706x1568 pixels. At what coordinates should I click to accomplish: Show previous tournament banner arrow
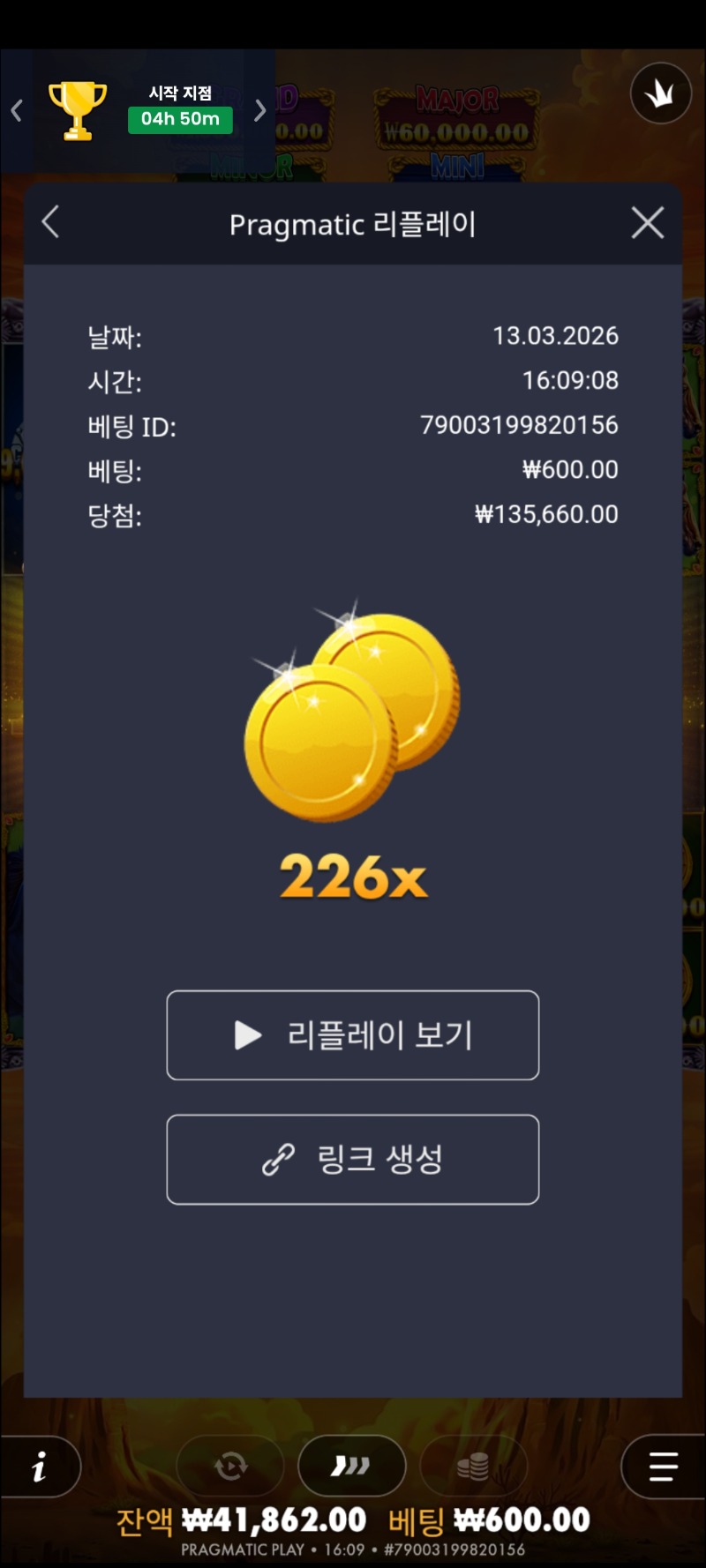click(x=17, y=110)
